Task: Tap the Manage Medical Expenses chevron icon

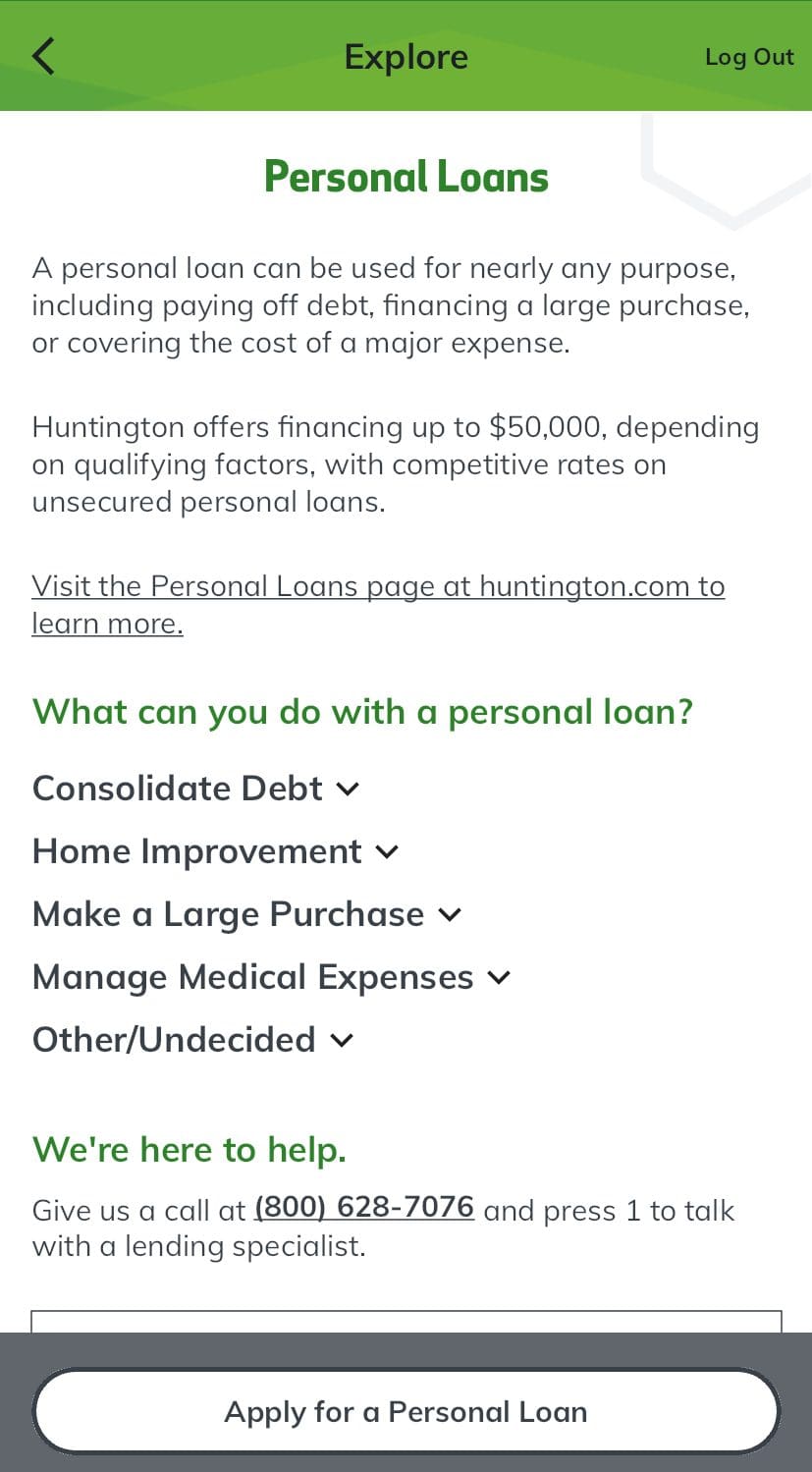Action: (499, 978)
